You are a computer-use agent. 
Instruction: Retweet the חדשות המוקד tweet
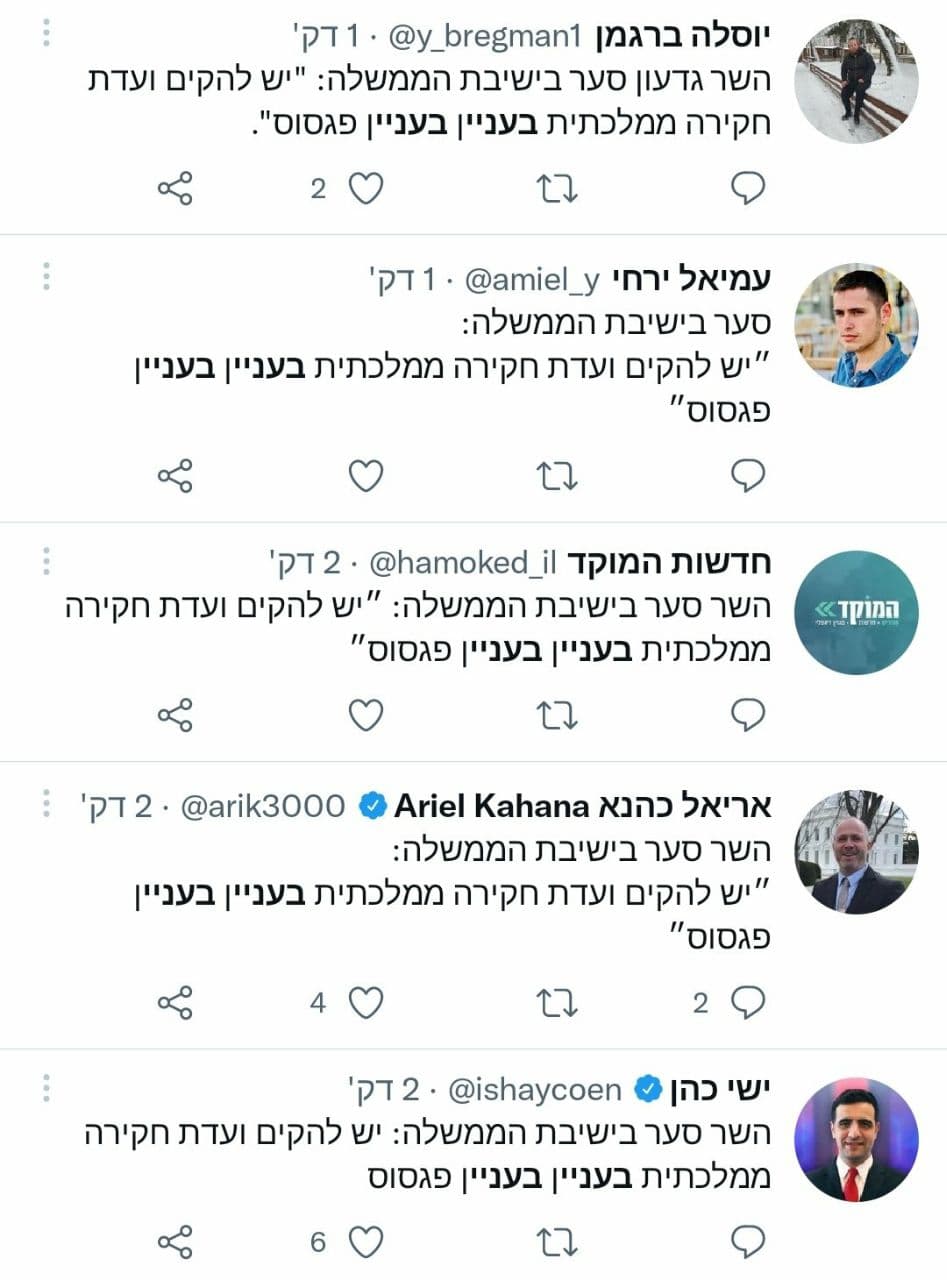[x=558, y=714]
